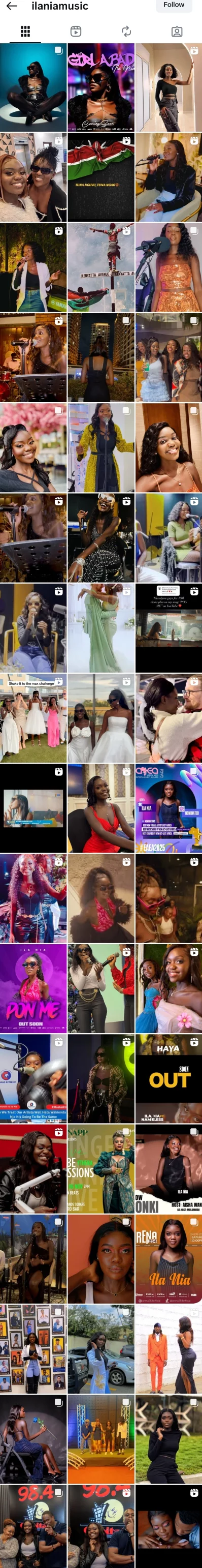Switch to the posts grid tab
The image size is (202, 1568).
(x=25, y=32)
